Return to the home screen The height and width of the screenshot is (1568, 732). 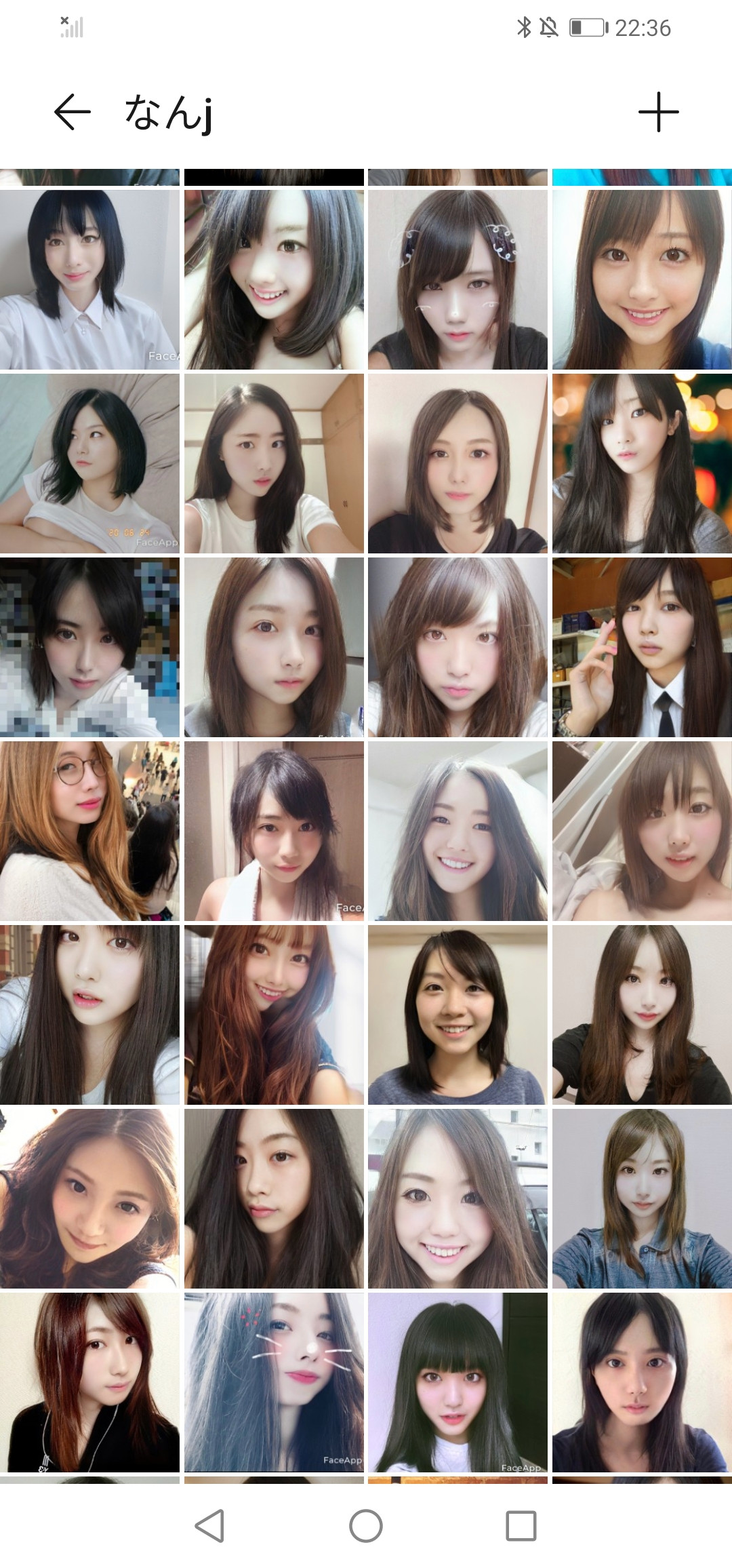(x=366, y=1526)
